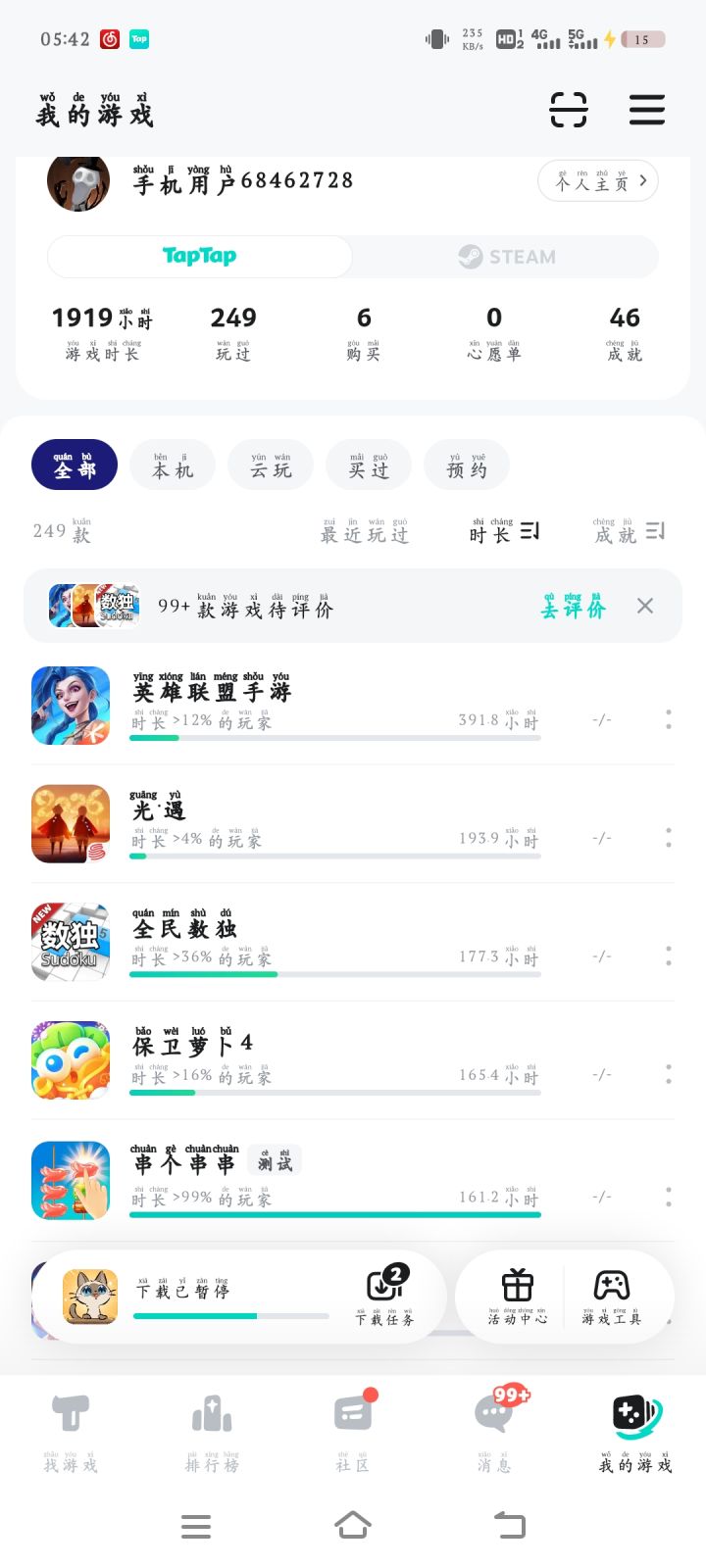Open 游戏工具 game tools
The width and height of the screenshot is (706, 1568).
coord(612,1296)
